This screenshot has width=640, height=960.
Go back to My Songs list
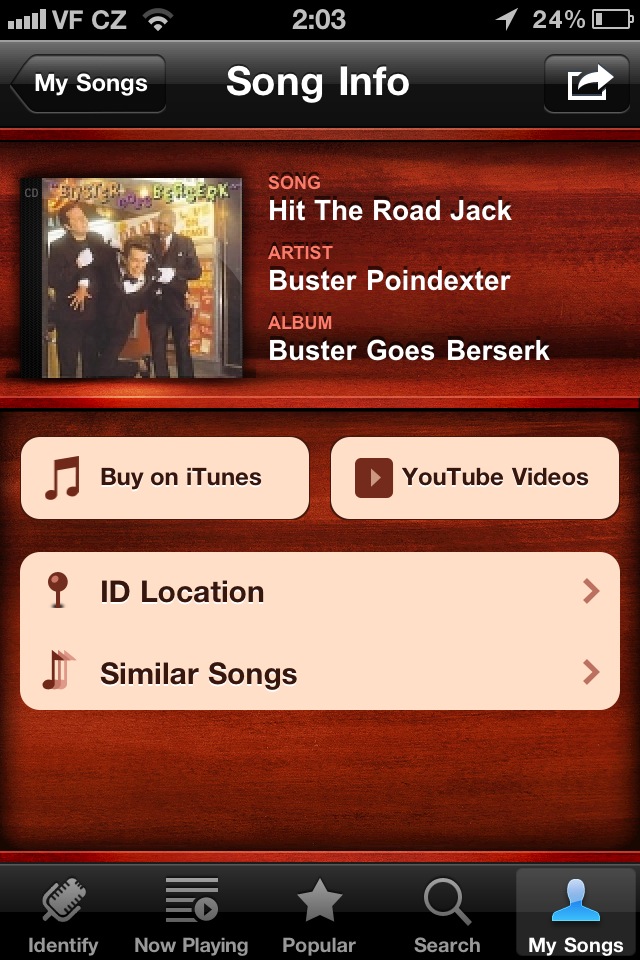(89, 83)
